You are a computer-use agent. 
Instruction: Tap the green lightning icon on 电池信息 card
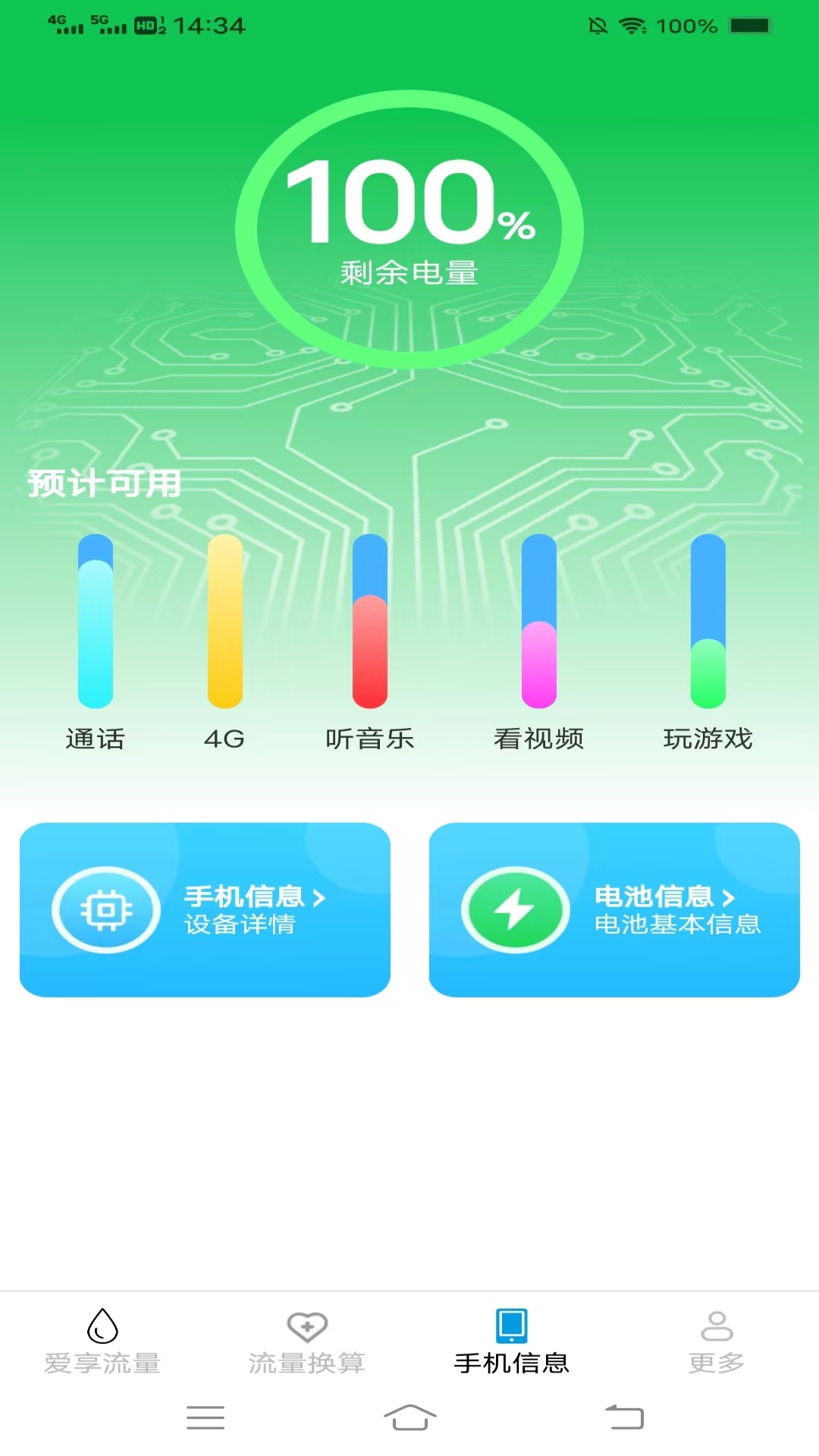[x=516, y=910]
